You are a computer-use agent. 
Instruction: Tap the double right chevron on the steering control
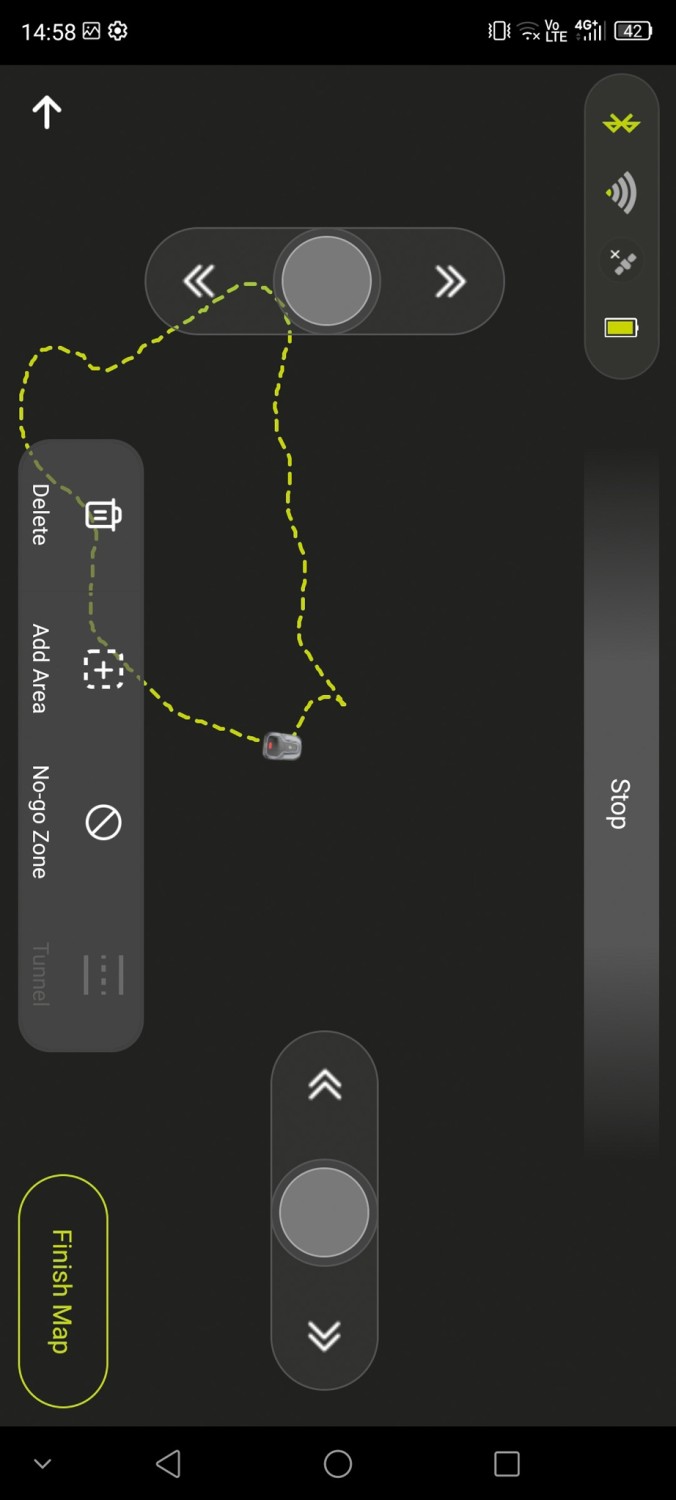click(450, 282)
